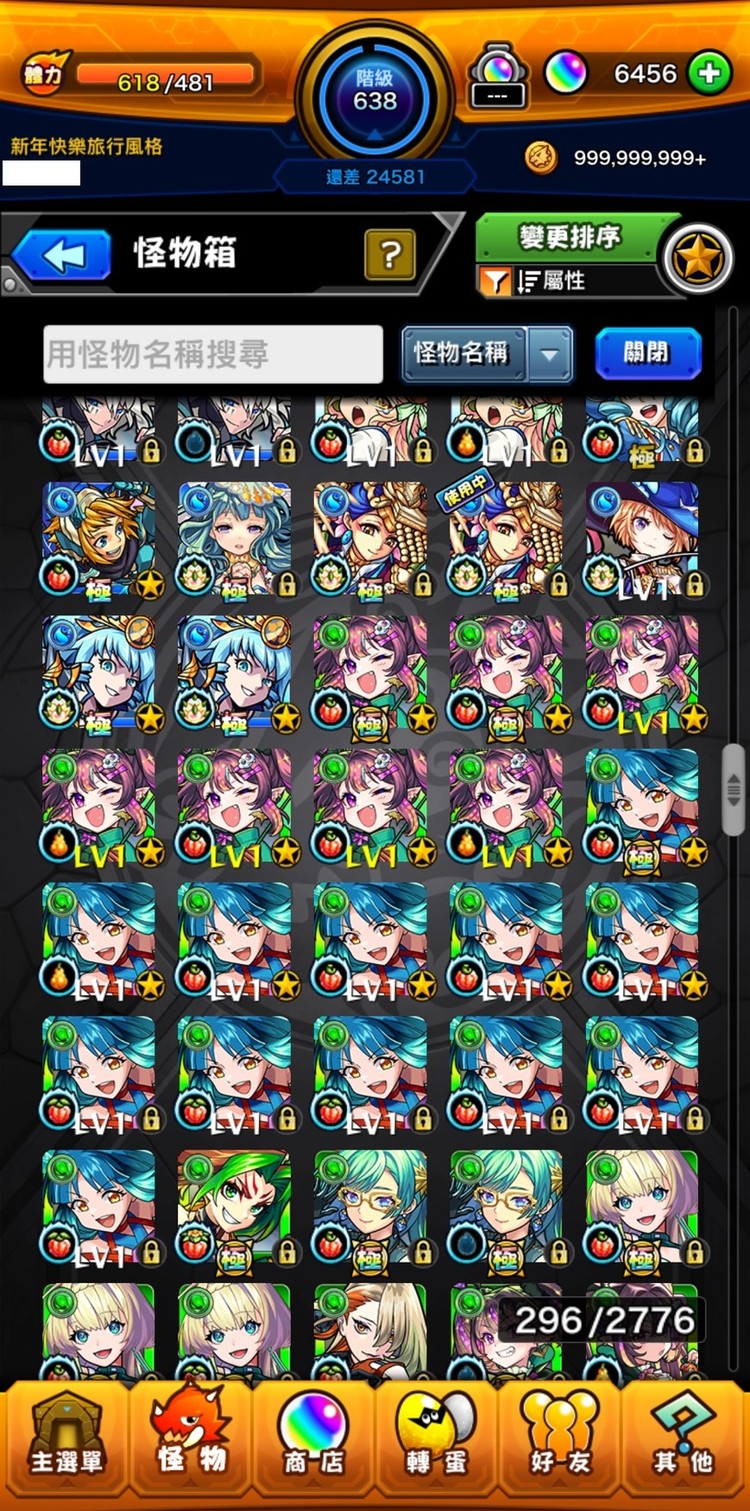The width and height of the screenshot is (750, 1511).
Task: Open the 轉蛋 gacha tab
Action: pyautogui.click(x=436, y=1440)
